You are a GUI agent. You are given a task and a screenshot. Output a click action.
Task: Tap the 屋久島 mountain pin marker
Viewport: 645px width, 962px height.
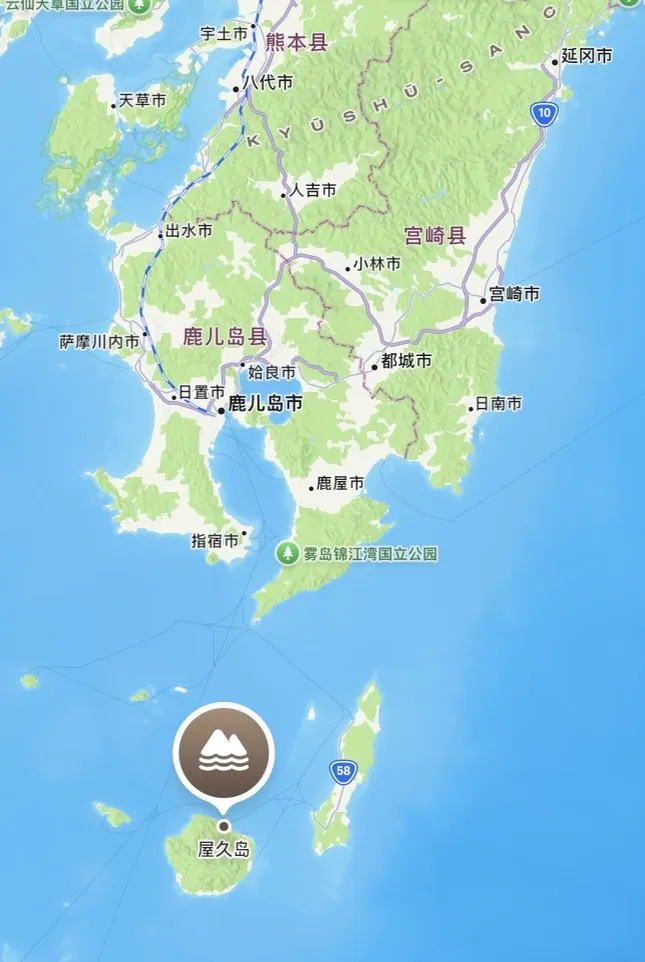[x=223, y=753]
